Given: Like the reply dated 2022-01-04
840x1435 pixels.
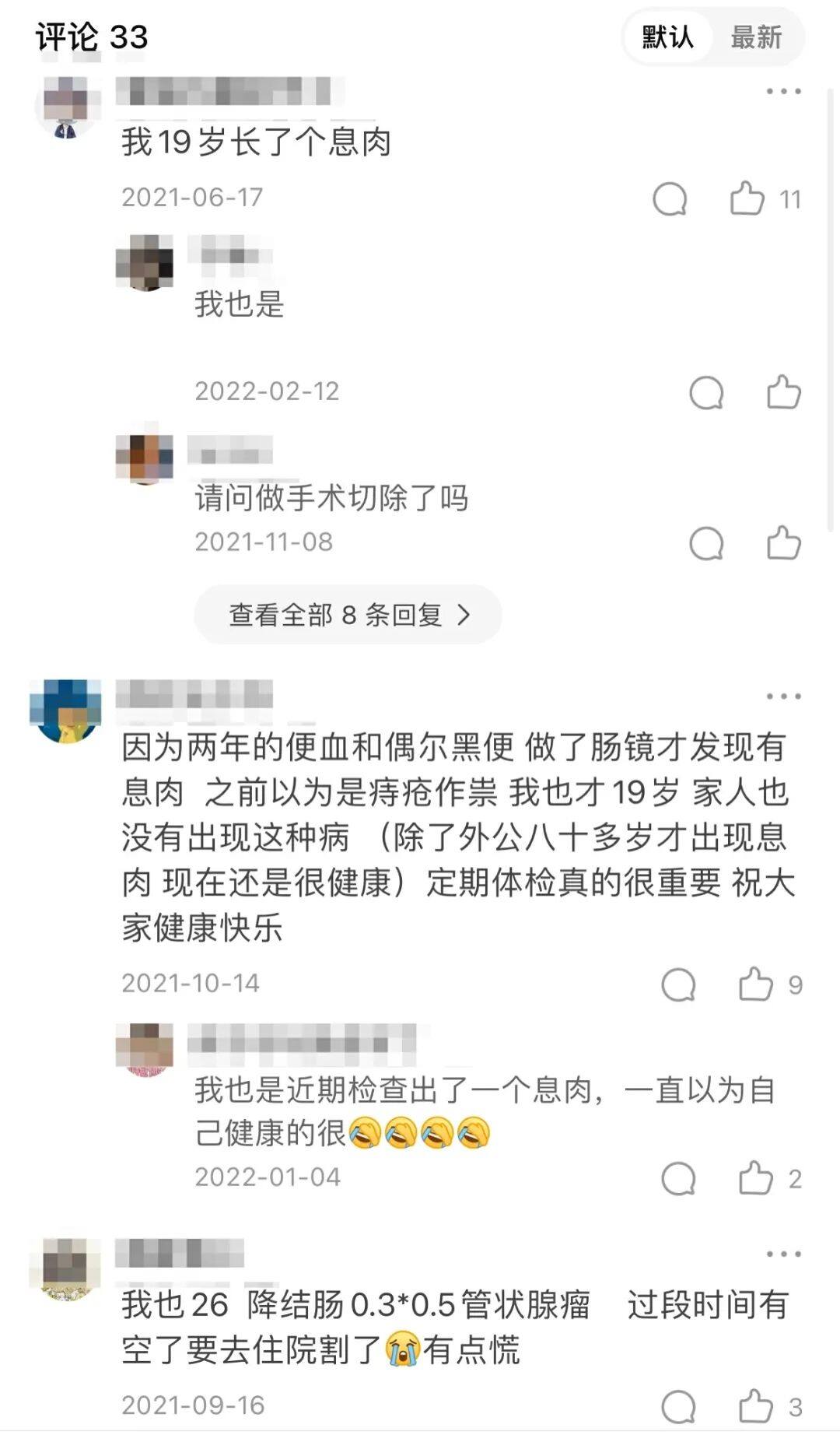Looking at the screenshot, I should pyautogui.click(x=756, y=1178).
